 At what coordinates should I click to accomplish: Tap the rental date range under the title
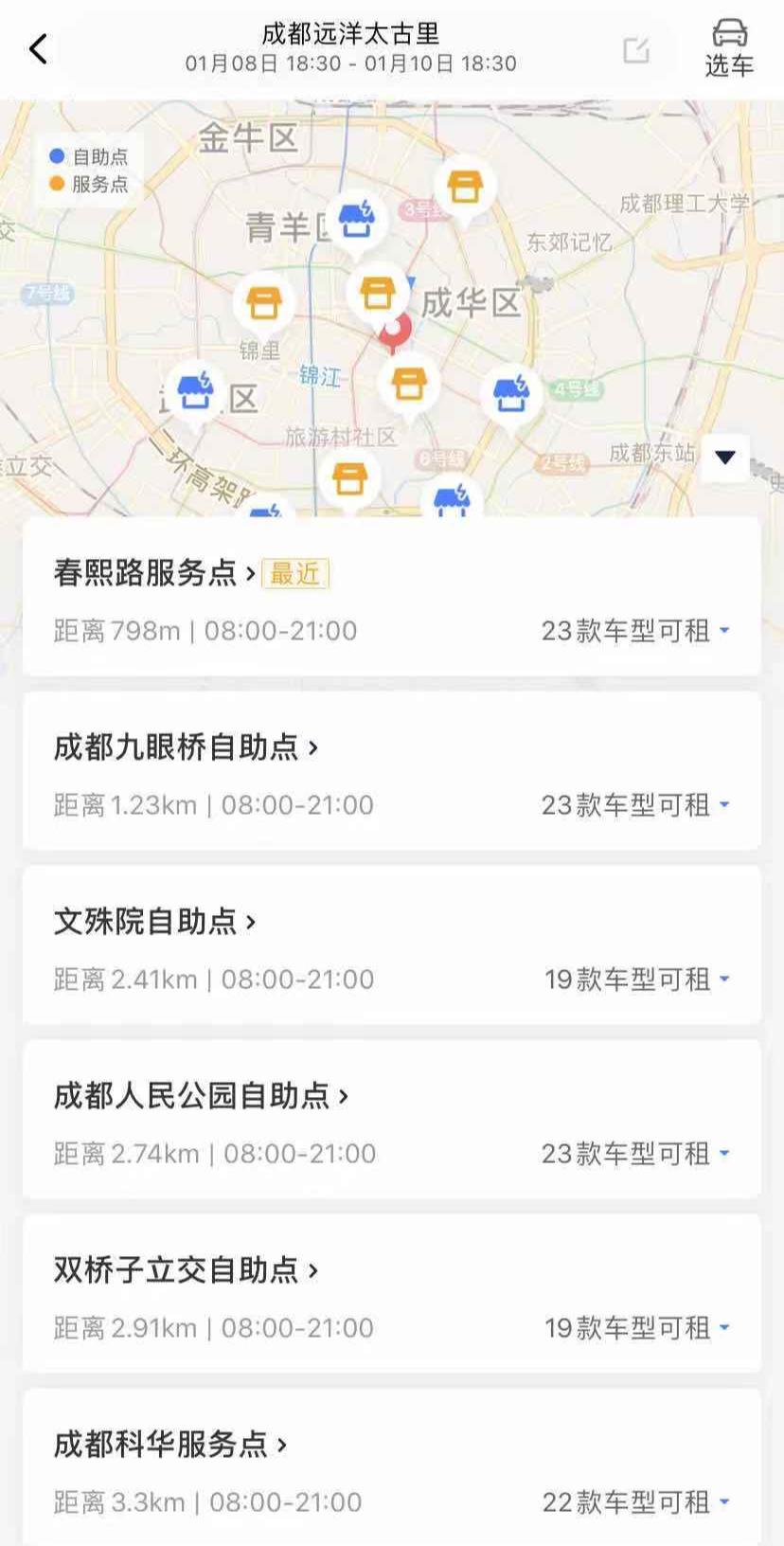(350, 64)
